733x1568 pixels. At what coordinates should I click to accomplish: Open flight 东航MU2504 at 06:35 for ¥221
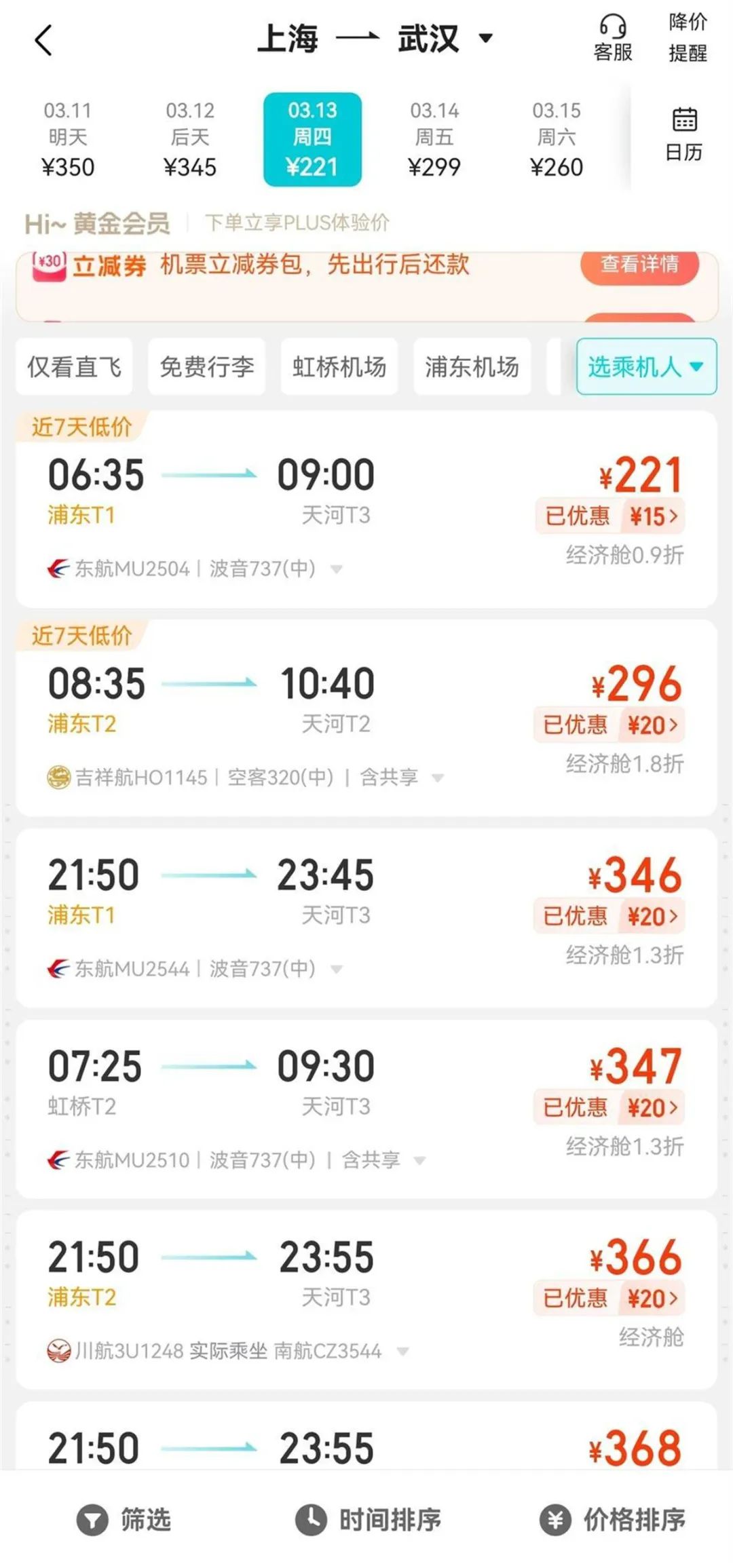tap(366, 509)
